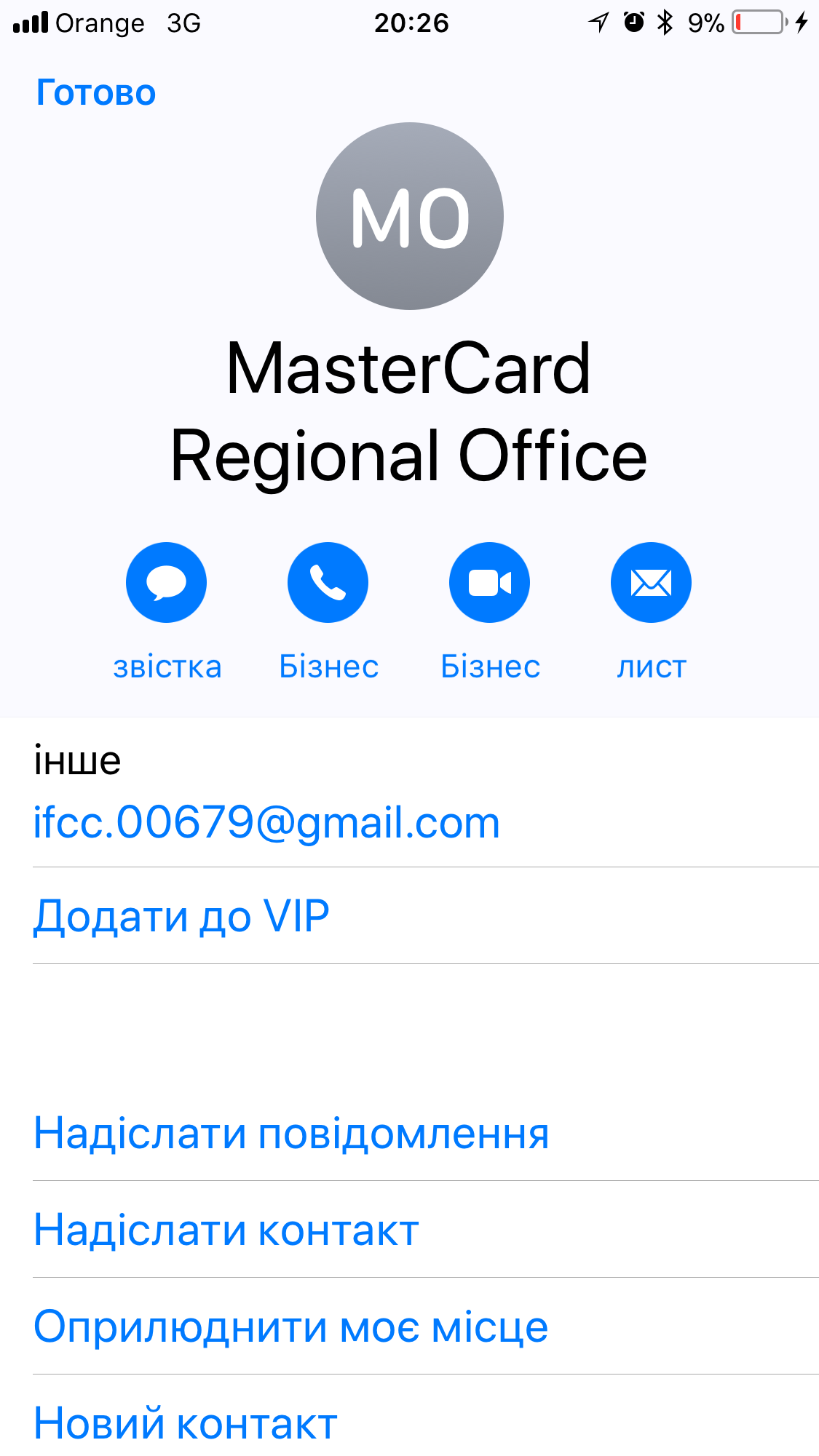Select Оприлюднити моє місце
The image size is (819, 1456).
(290, 1327)
